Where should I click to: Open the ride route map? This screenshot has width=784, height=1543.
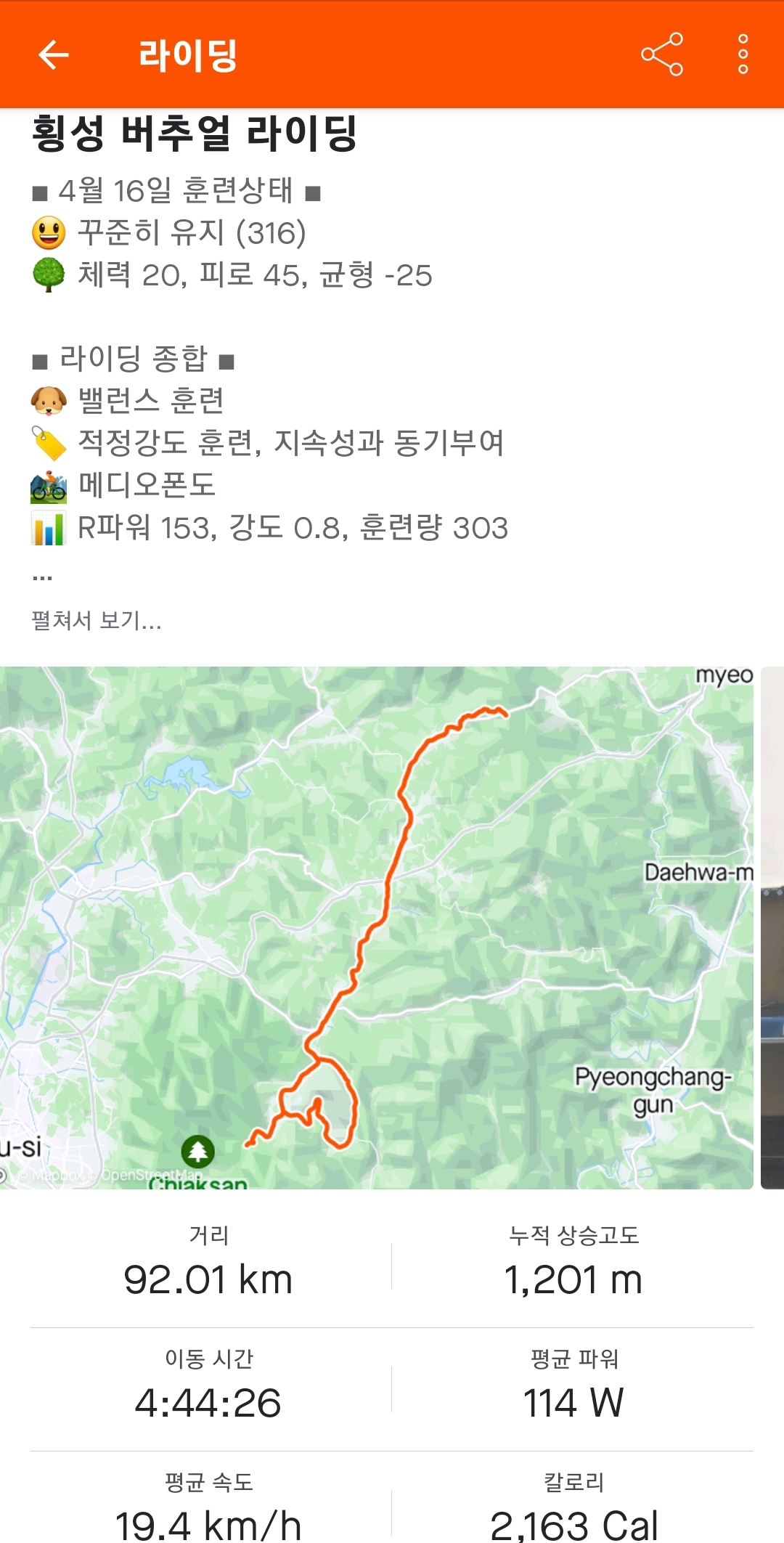376,927
